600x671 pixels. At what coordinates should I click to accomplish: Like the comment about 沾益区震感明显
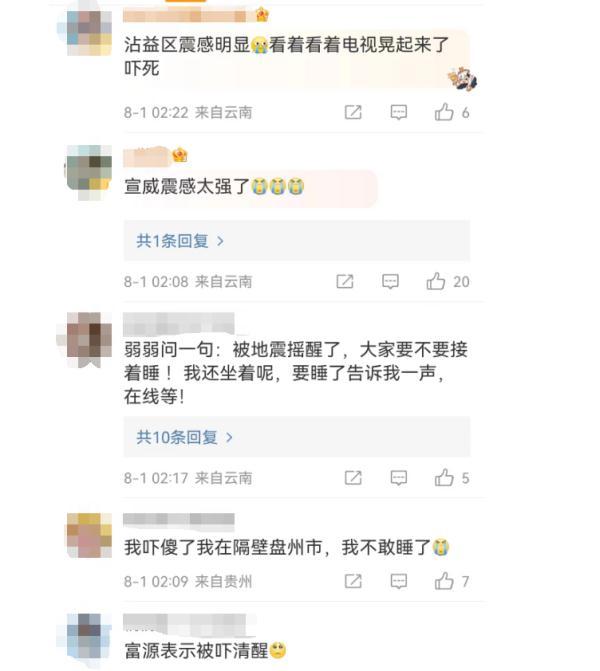pyautogui.click(x=444, y=113)
